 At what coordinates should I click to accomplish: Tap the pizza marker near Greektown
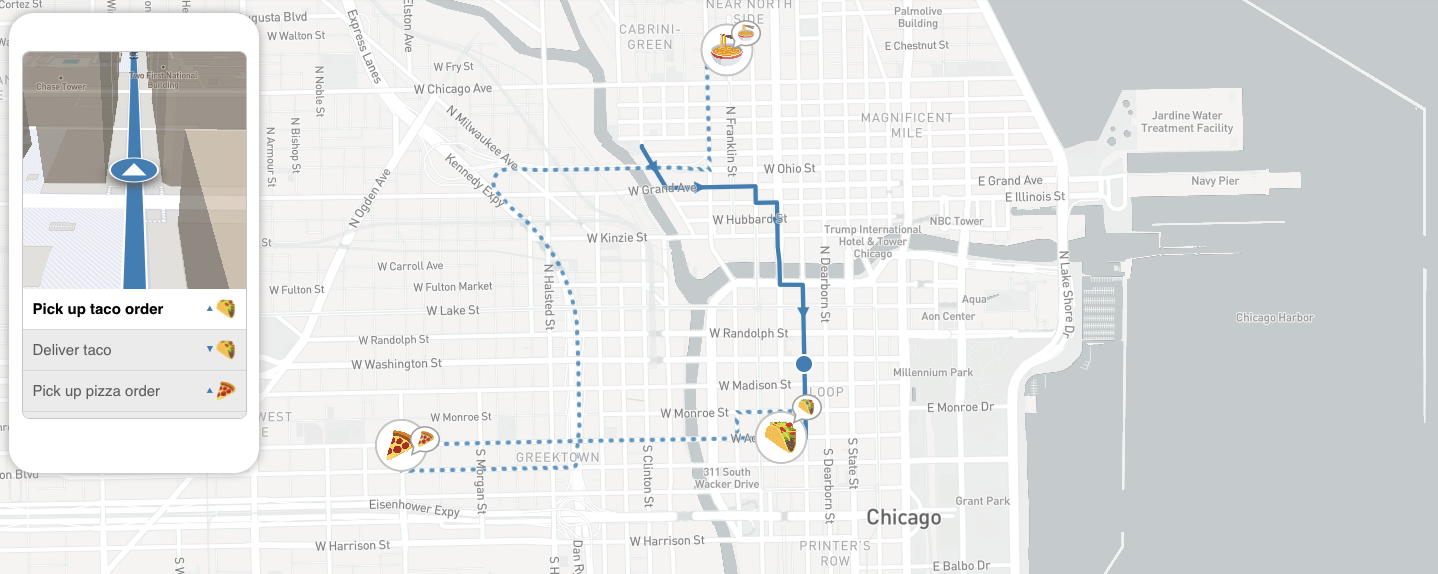(x=399, y=445)
